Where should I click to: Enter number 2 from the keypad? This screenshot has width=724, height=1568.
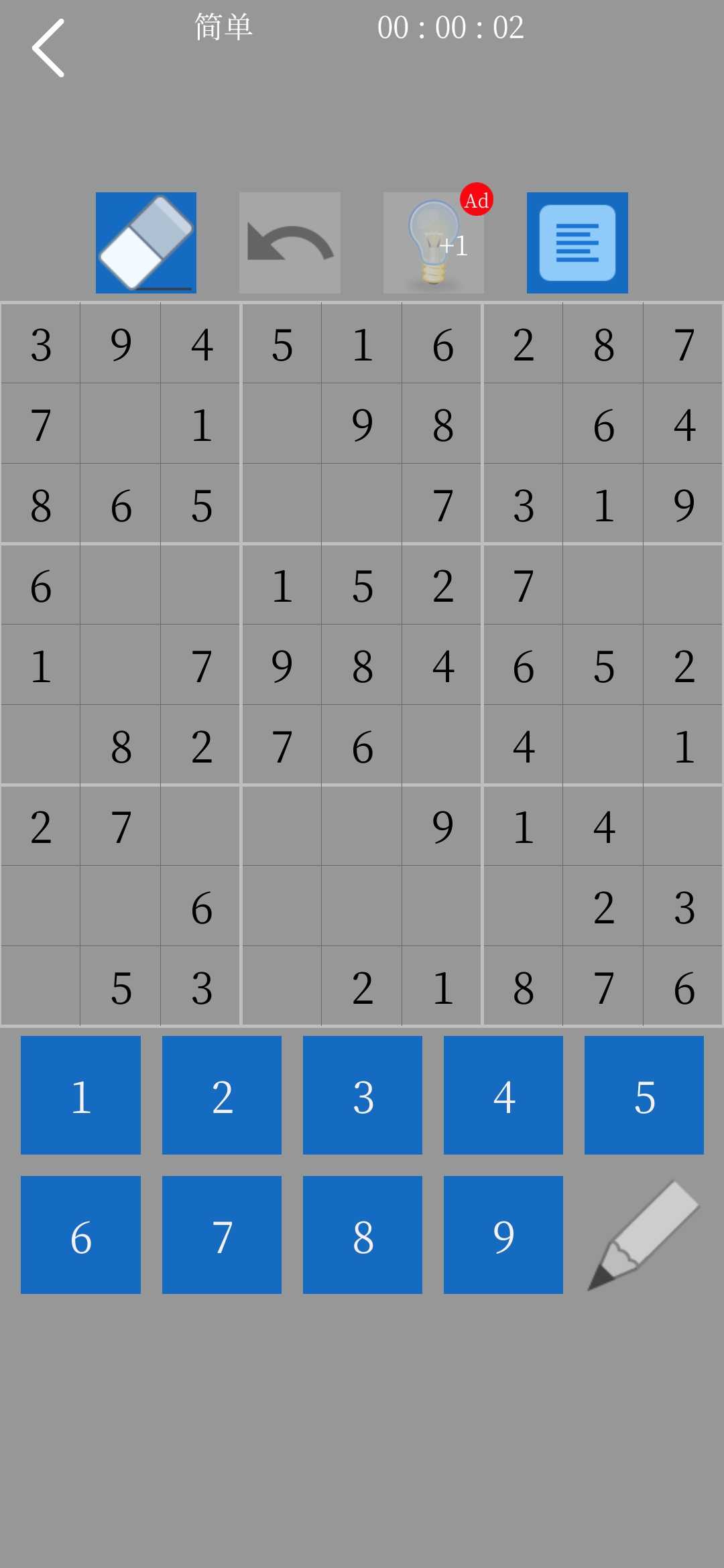pos(222,1095)
